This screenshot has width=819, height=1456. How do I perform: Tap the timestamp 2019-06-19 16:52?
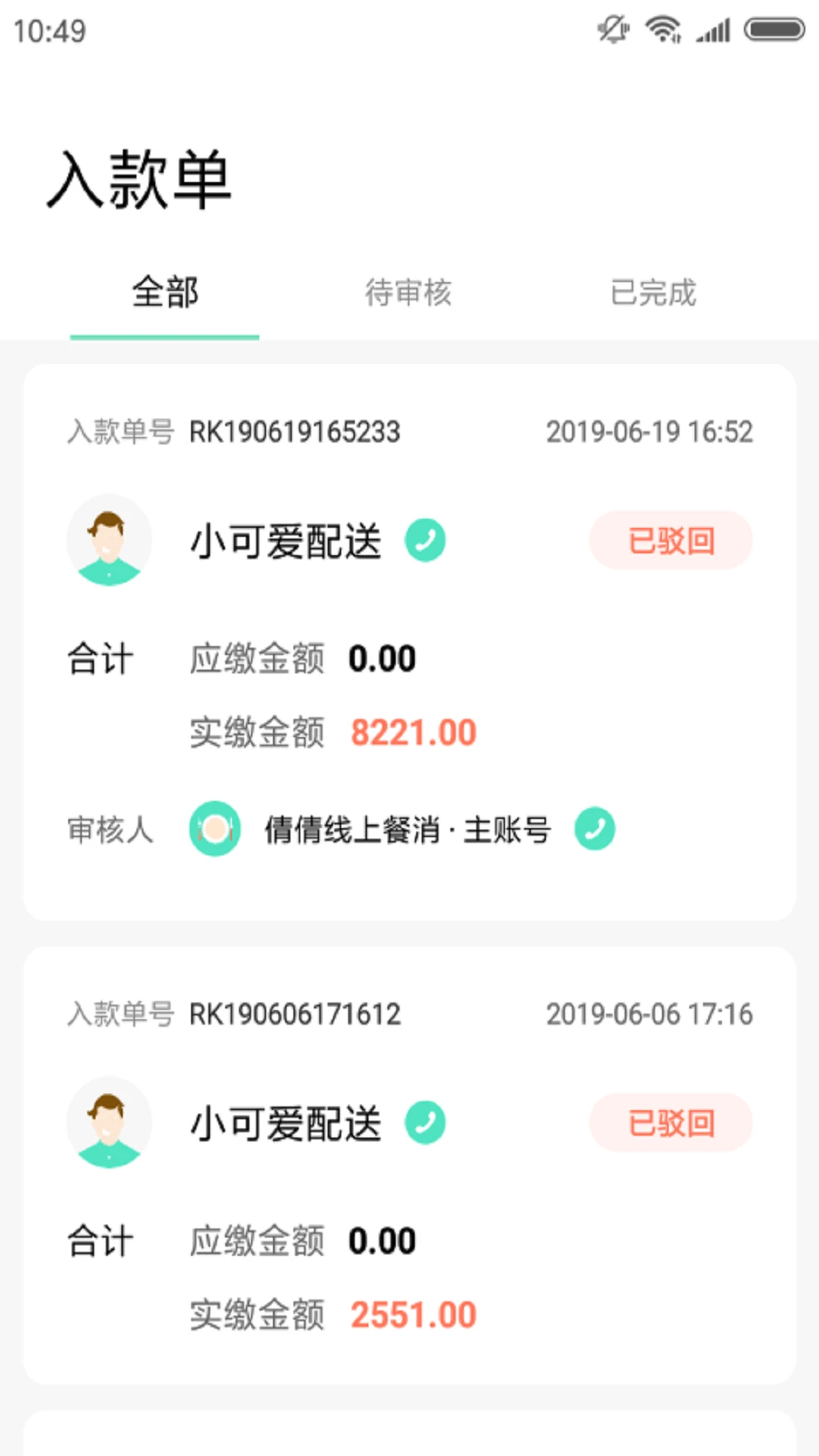point(650,432)
